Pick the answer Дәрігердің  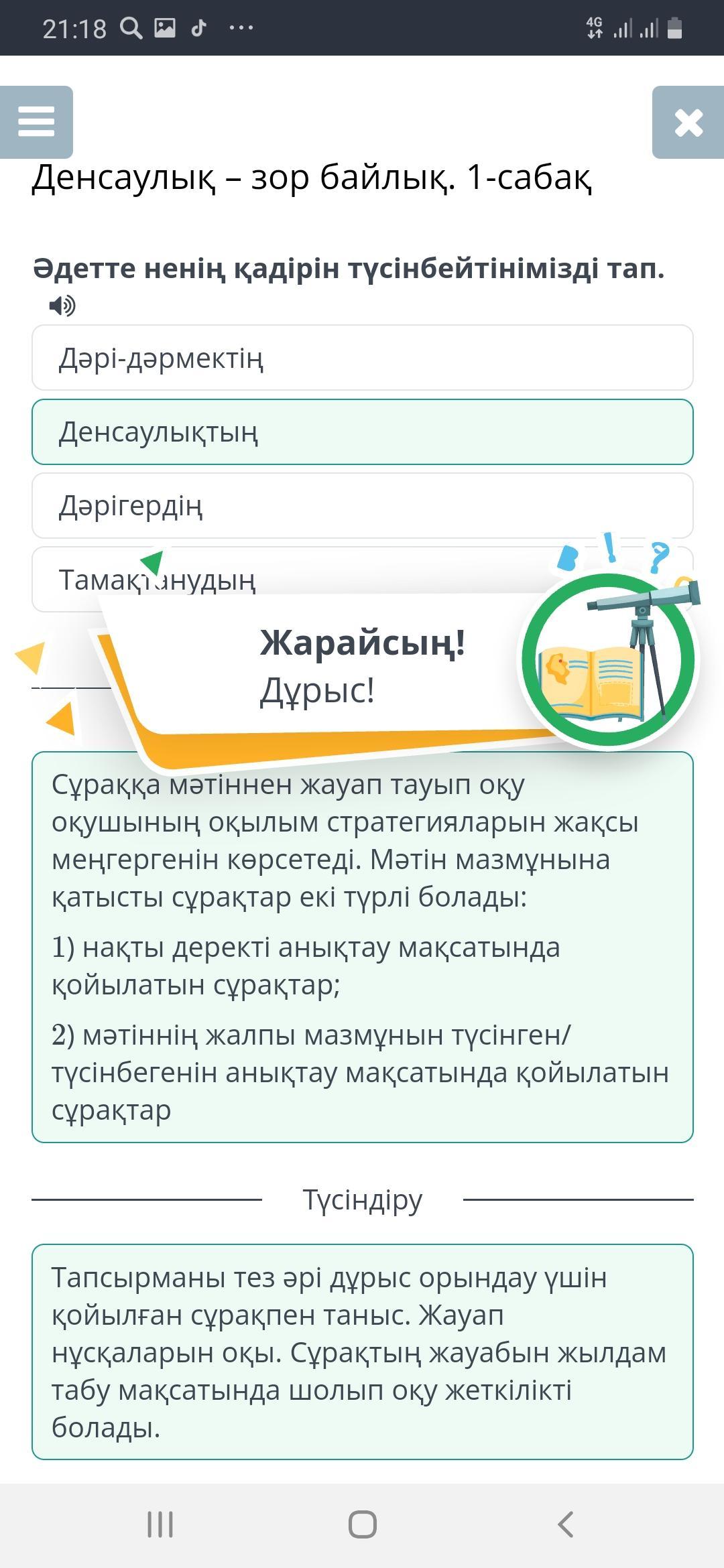point(362,505)
